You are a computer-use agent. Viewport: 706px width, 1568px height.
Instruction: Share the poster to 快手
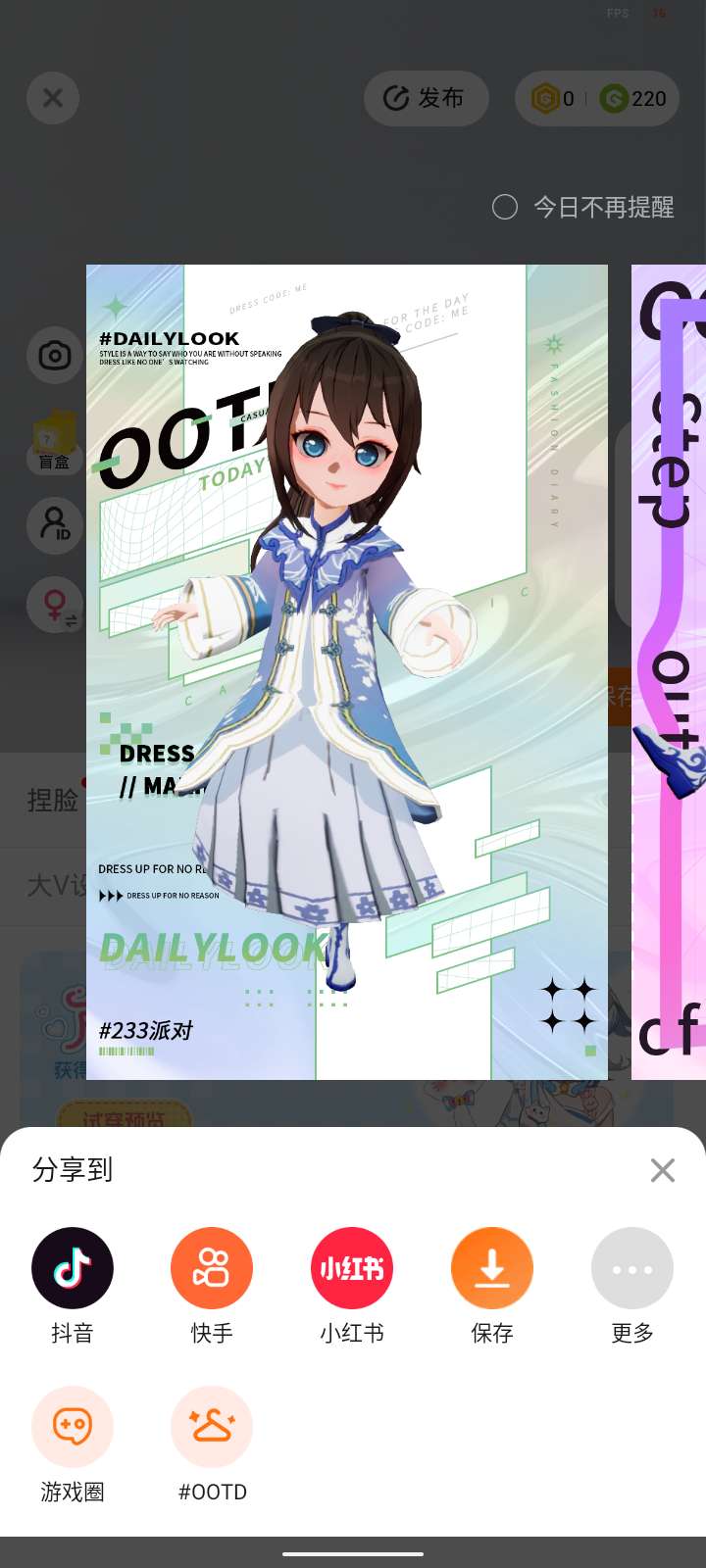tap(212, 1268)
